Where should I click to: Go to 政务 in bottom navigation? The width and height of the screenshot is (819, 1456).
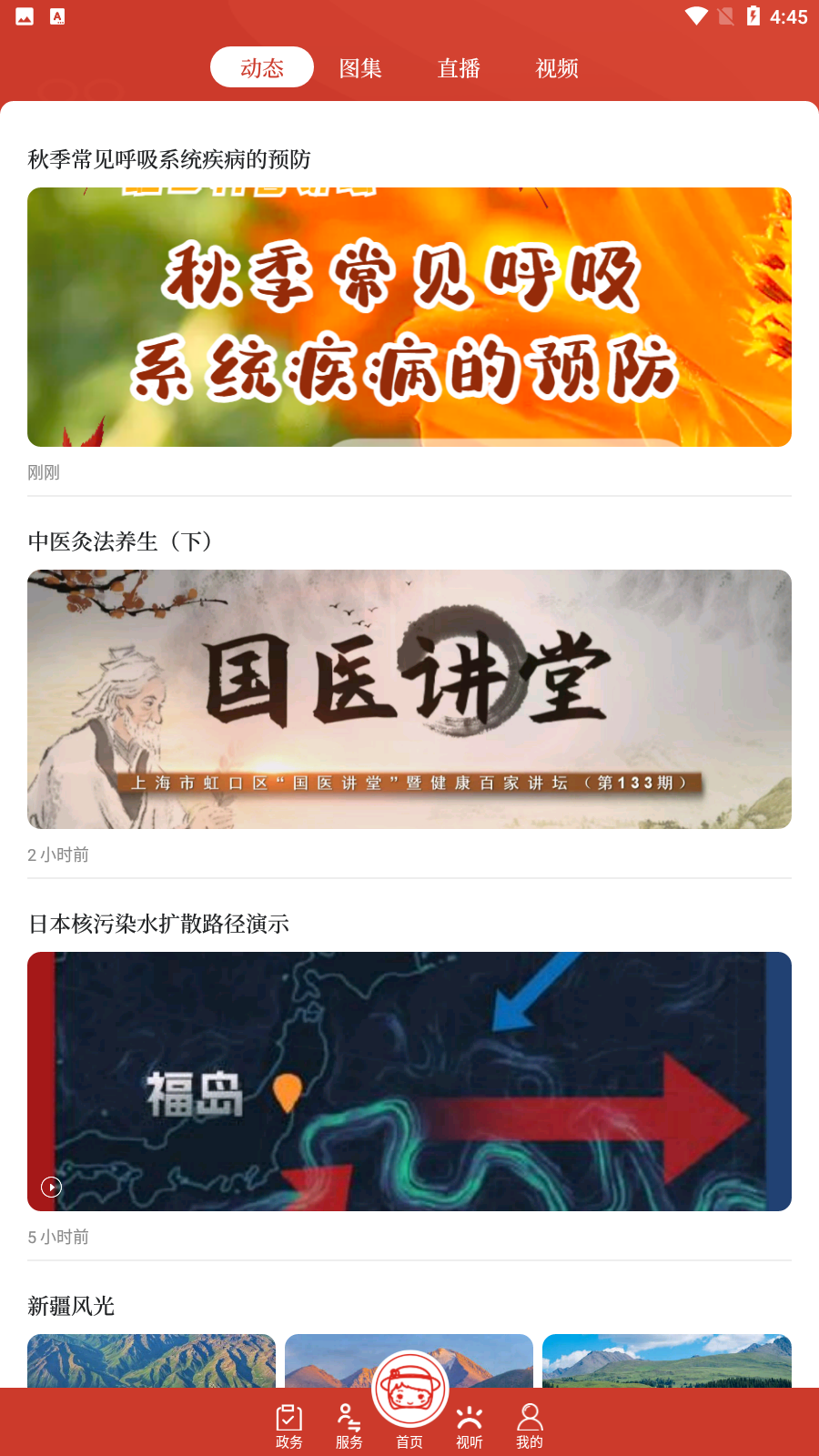tap(289, 1425)
